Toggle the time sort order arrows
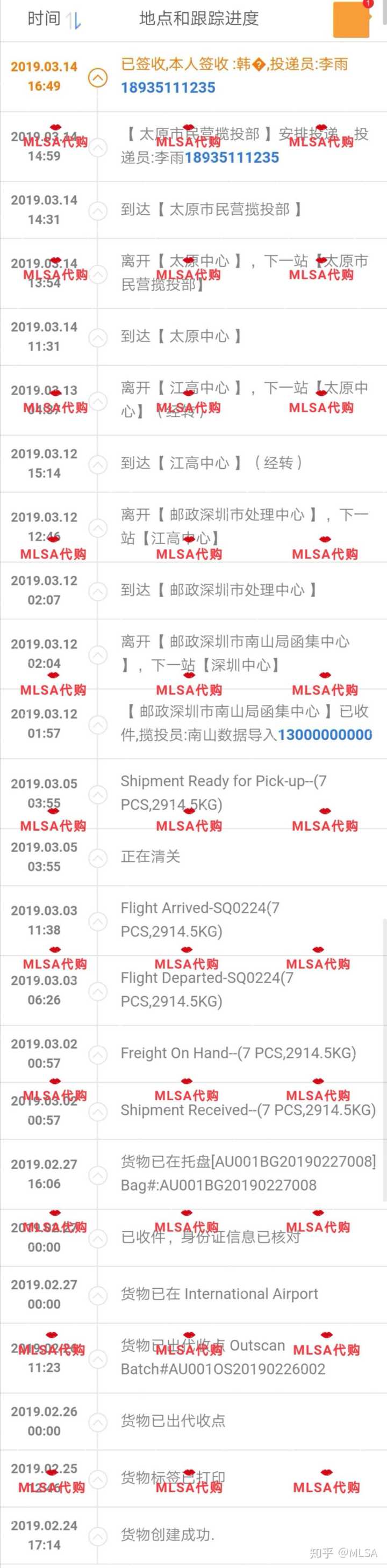 (73, 21)
